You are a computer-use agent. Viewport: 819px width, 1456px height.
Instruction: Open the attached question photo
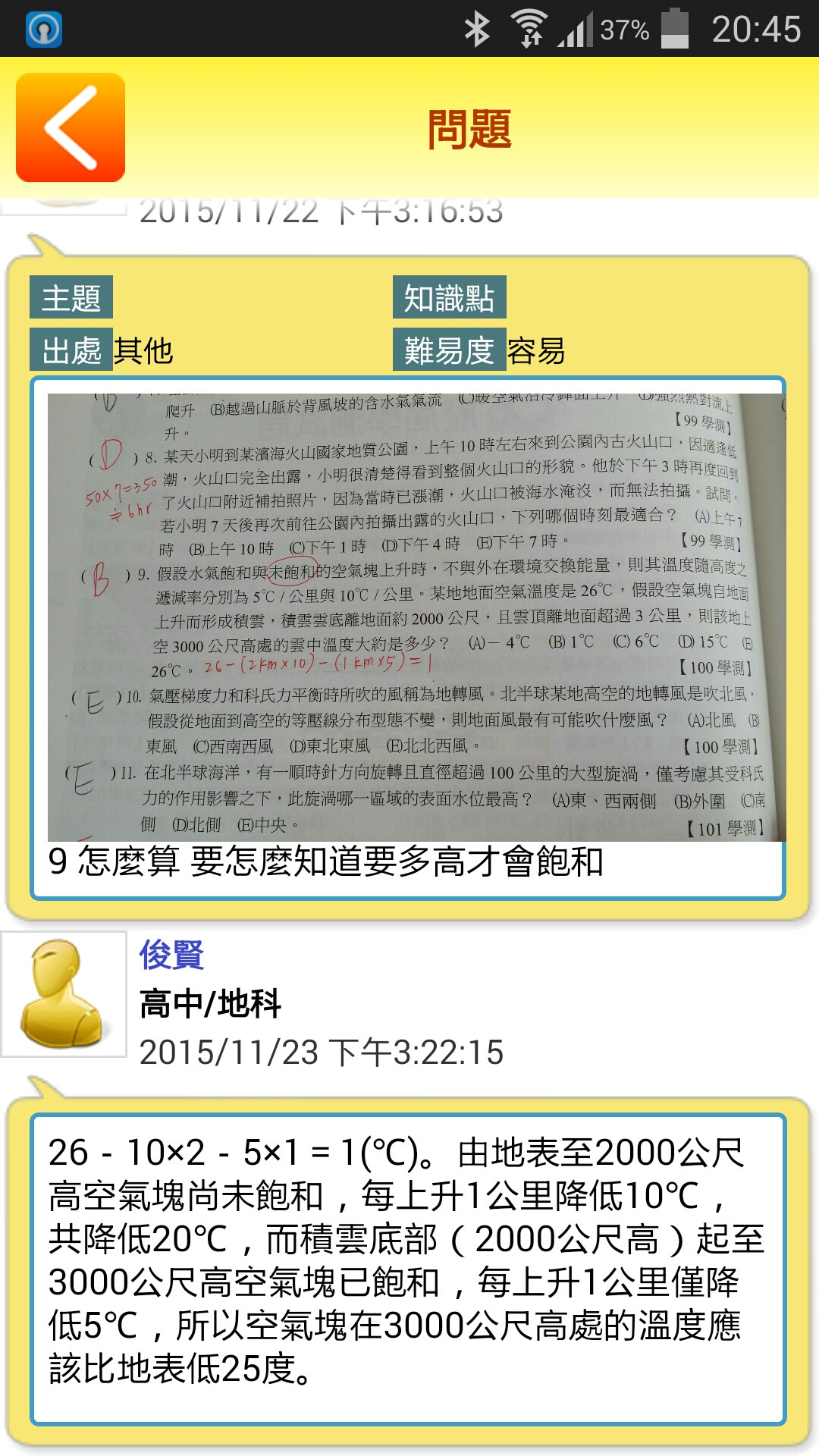coord(416,617)
